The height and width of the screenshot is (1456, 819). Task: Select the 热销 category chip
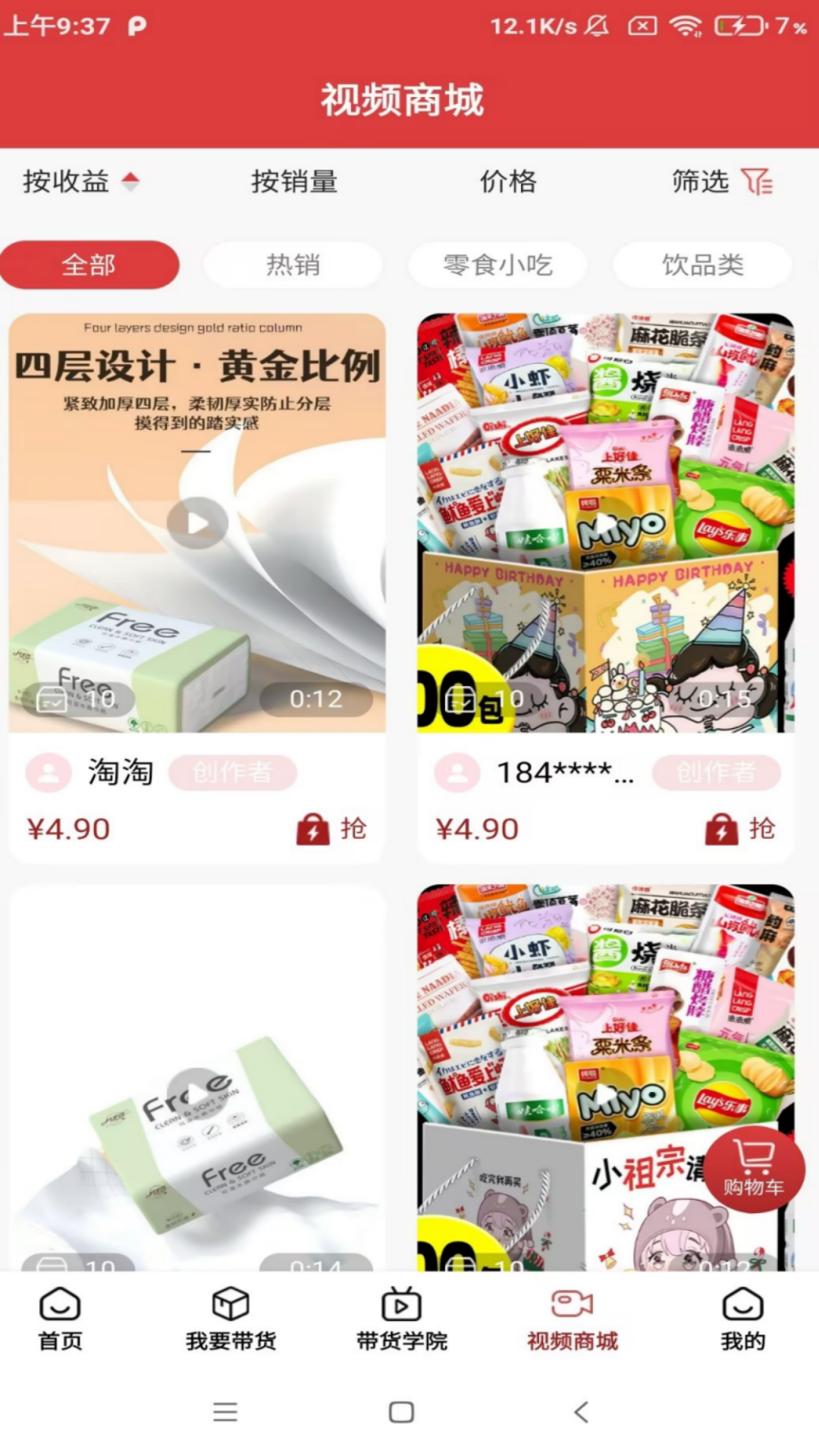[x=293, y=265]
